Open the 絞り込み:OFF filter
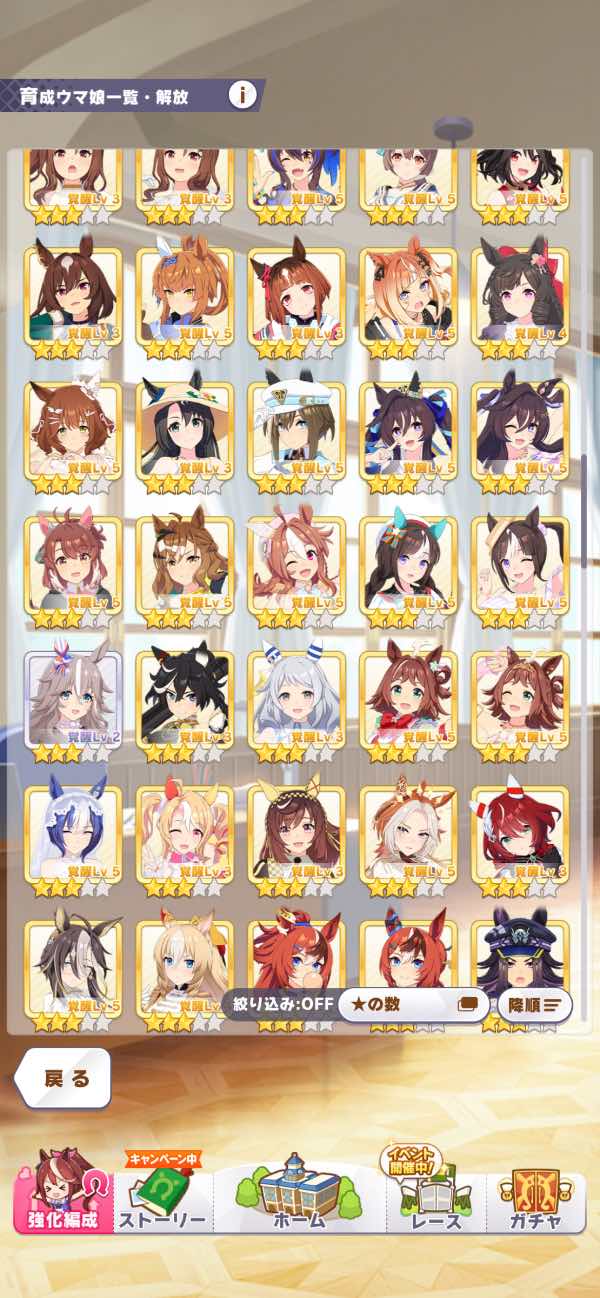Image resolution: width=600 pixels, height=1298 pixels. coord(278,1005)
